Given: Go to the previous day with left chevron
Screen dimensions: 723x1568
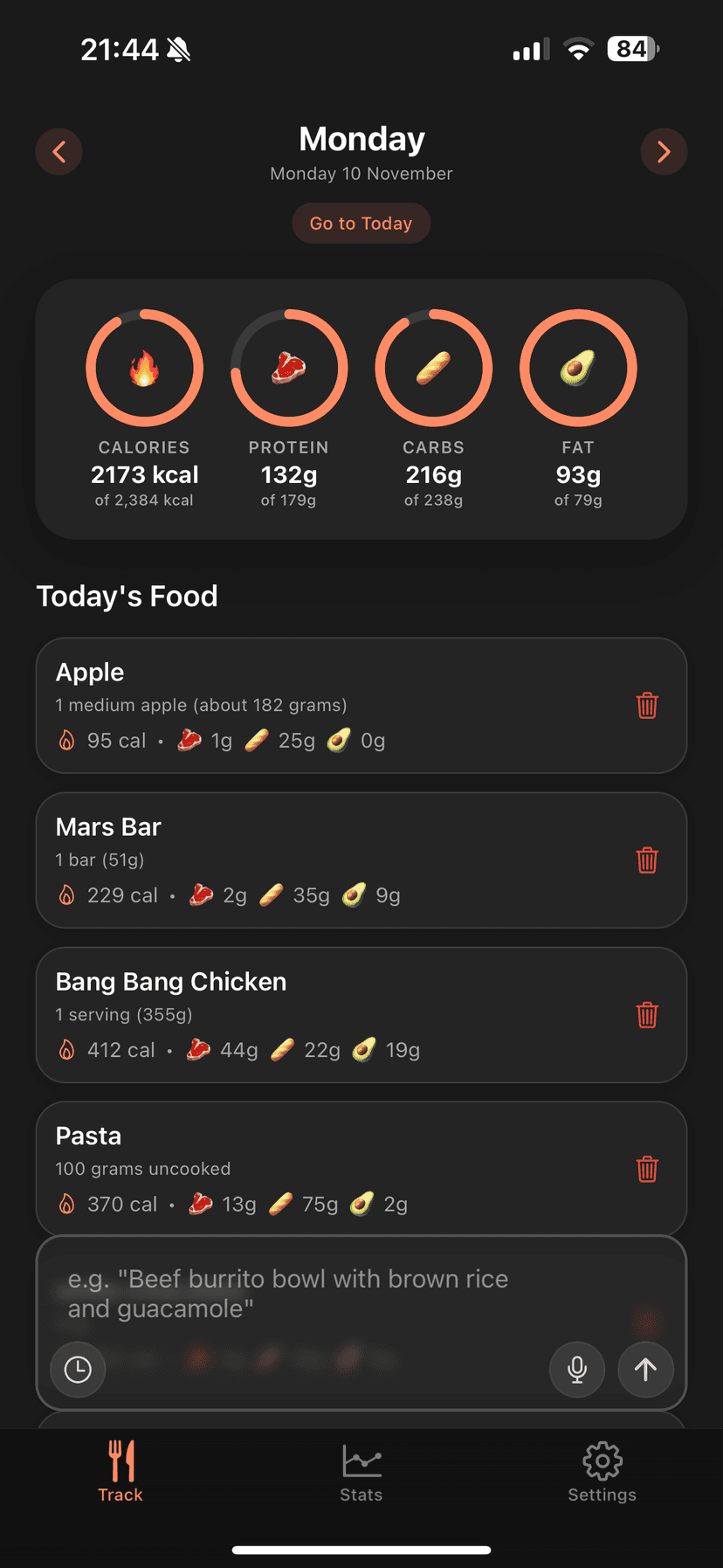Looking at the screenshot, I should [59, 151].
